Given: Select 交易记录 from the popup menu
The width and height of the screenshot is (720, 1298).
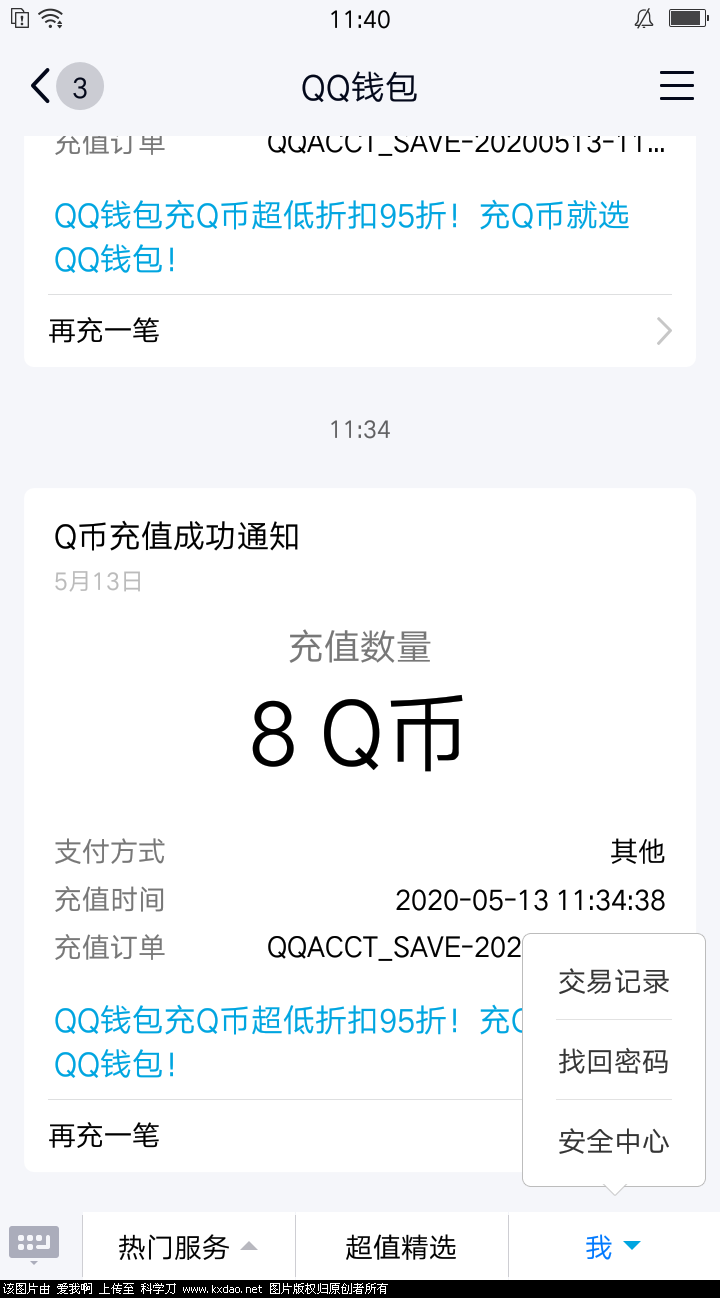Looking at the screenshot, I should click(613, 982).
